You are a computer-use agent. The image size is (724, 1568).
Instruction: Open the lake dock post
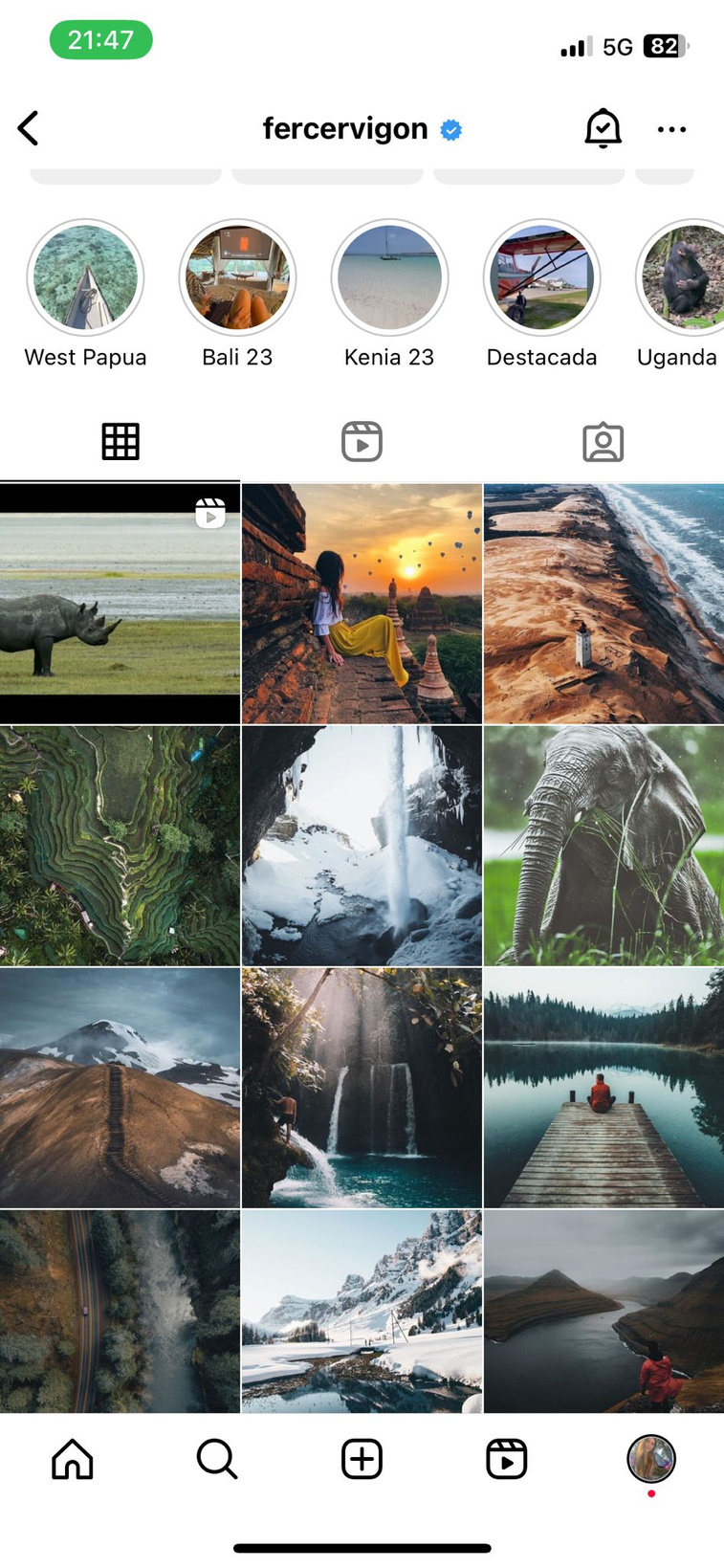coord(603,1088)
